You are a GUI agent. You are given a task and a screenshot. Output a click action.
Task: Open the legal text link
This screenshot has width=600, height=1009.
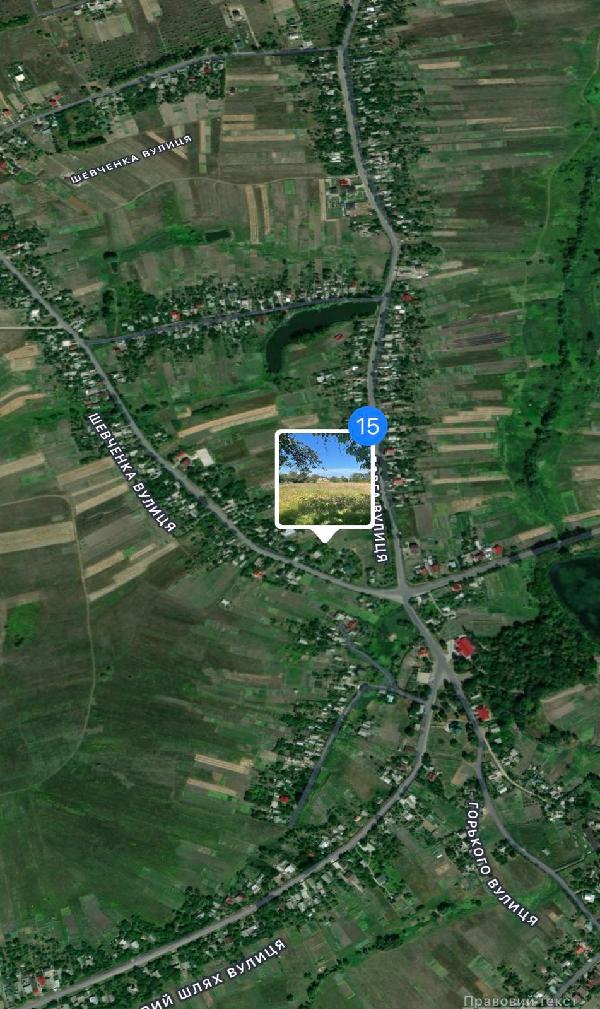[x=520, y=1000]
